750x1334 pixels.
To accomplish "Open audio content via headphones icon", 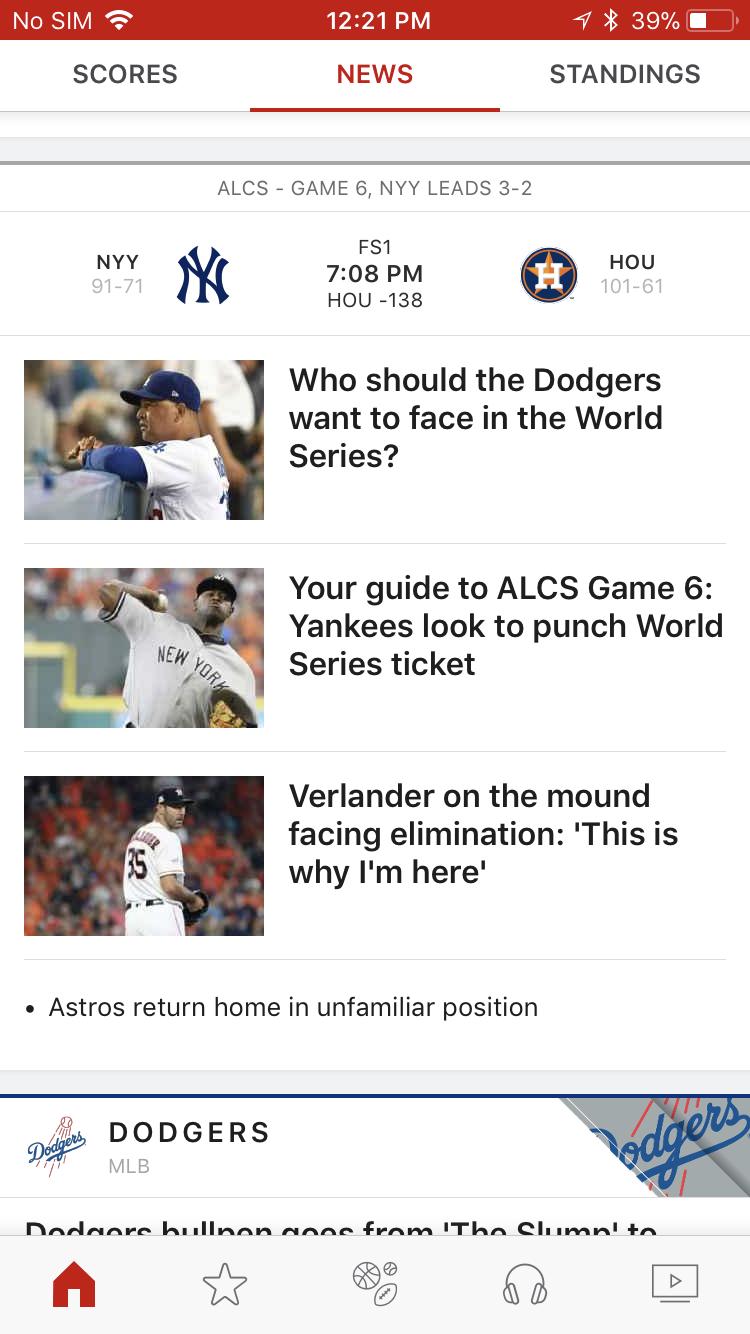I will pos(525,1283).
